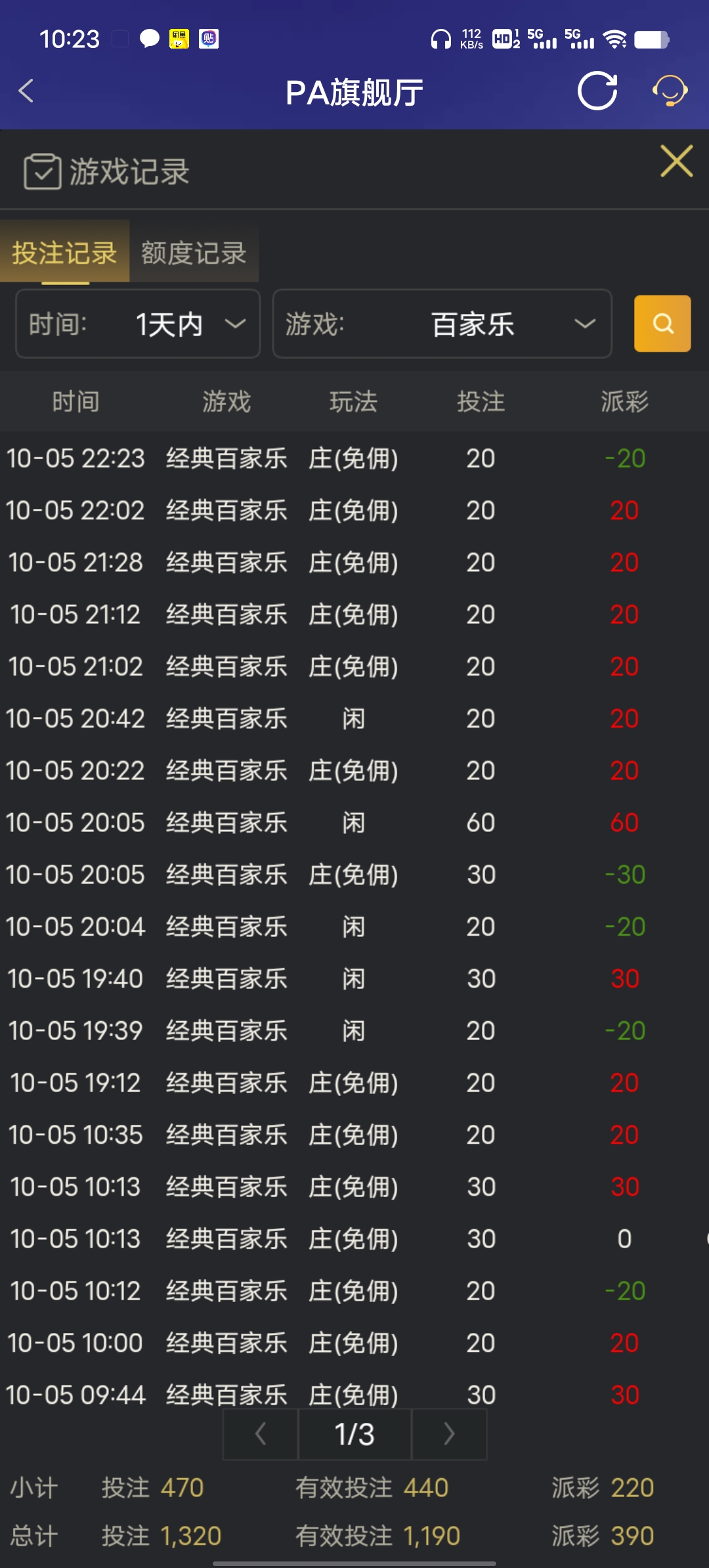Switch to 额度记录 tab
The image size is (709, 1568).
click(x=194, y=253)
